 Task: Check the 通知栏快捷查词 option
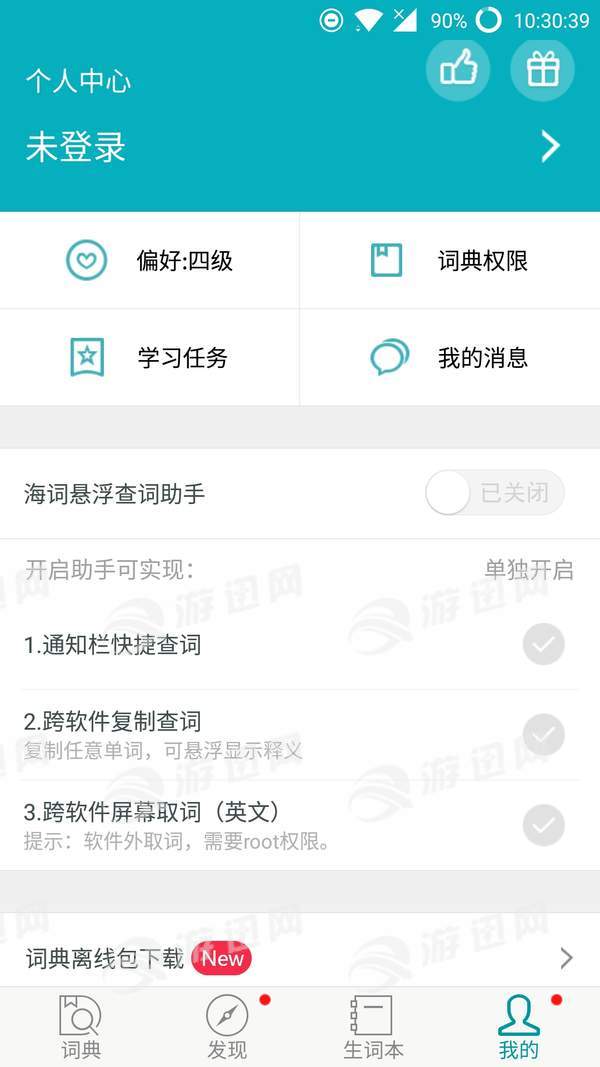543,645
